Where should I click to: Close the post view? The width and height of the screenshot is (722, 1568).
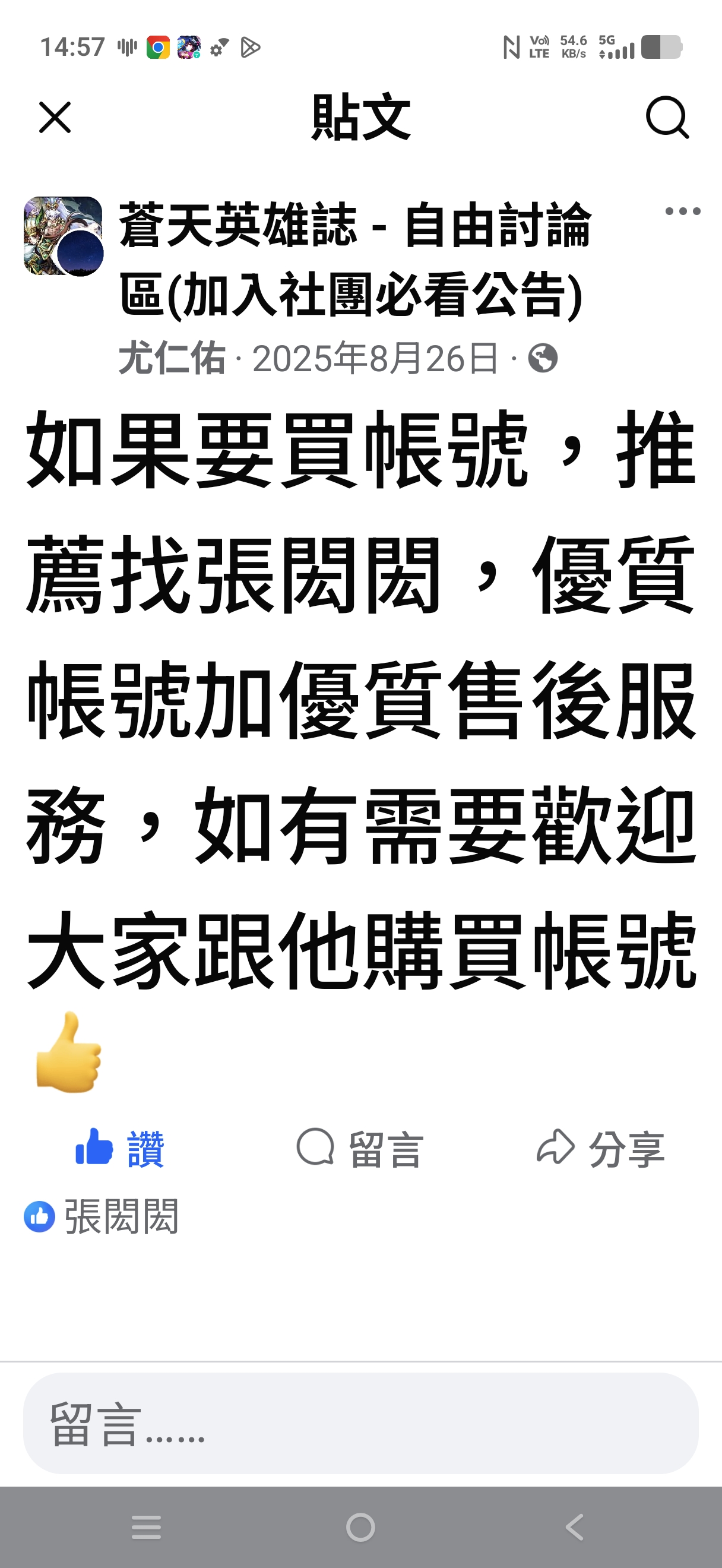coord(55,117)
